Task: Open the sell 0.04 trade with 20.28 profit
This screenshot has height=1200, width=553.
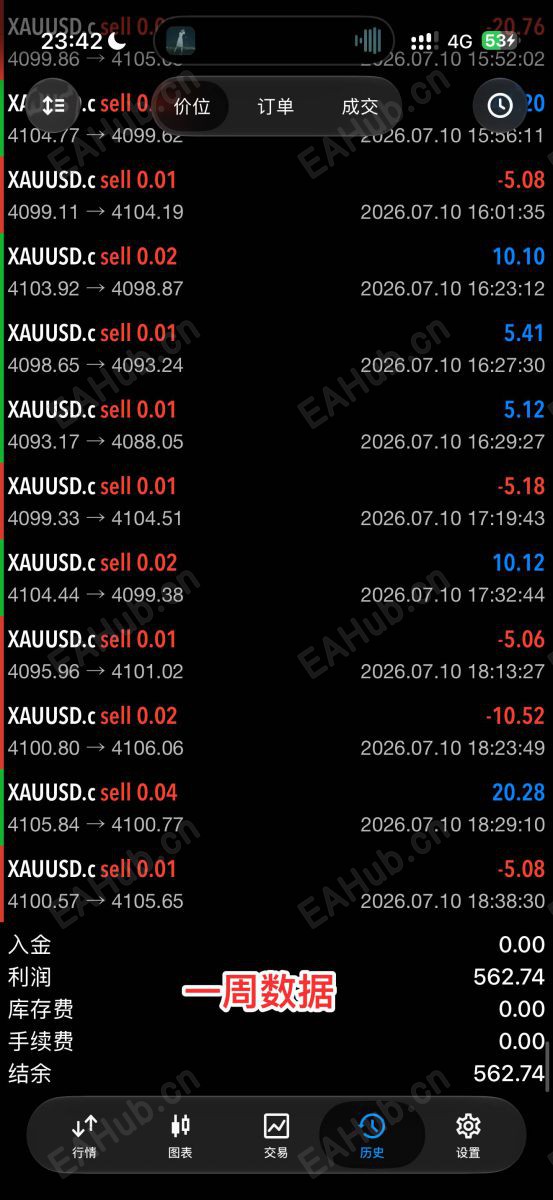Action: (276, 807)
